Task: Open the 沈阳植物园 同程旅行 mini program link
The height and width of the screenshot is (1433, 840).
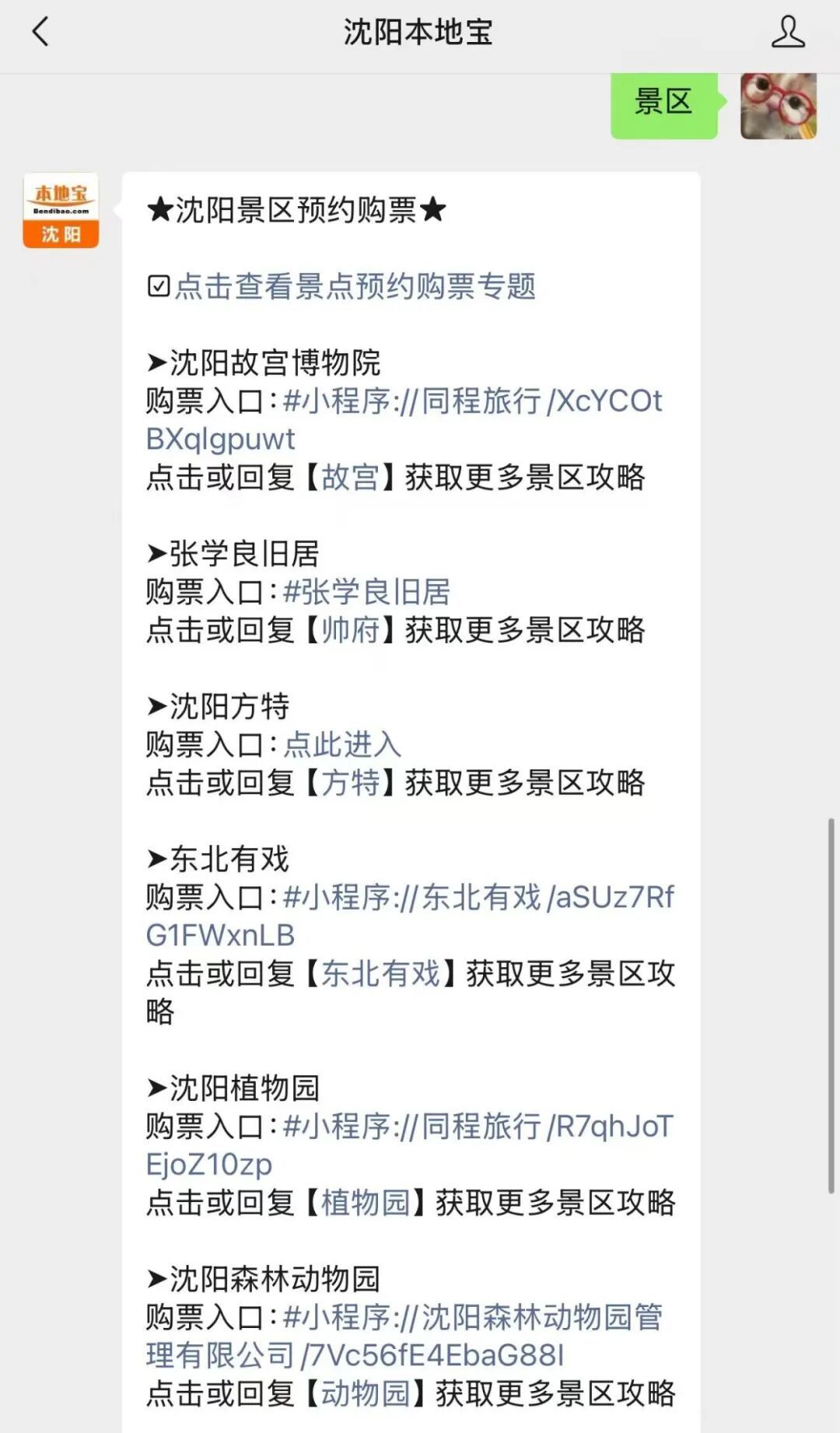Action: (x=409, y=1144)
